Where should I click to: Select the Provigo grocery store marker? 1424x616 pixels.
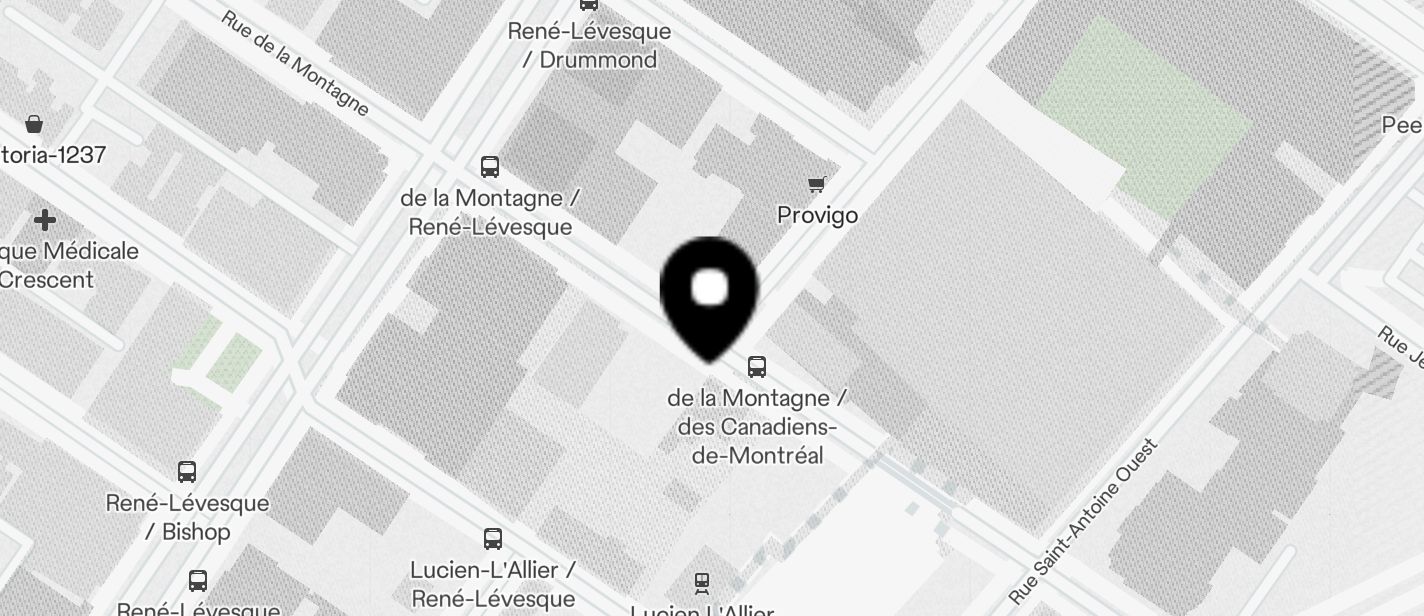pyautogui.click(x=817, y=184)
